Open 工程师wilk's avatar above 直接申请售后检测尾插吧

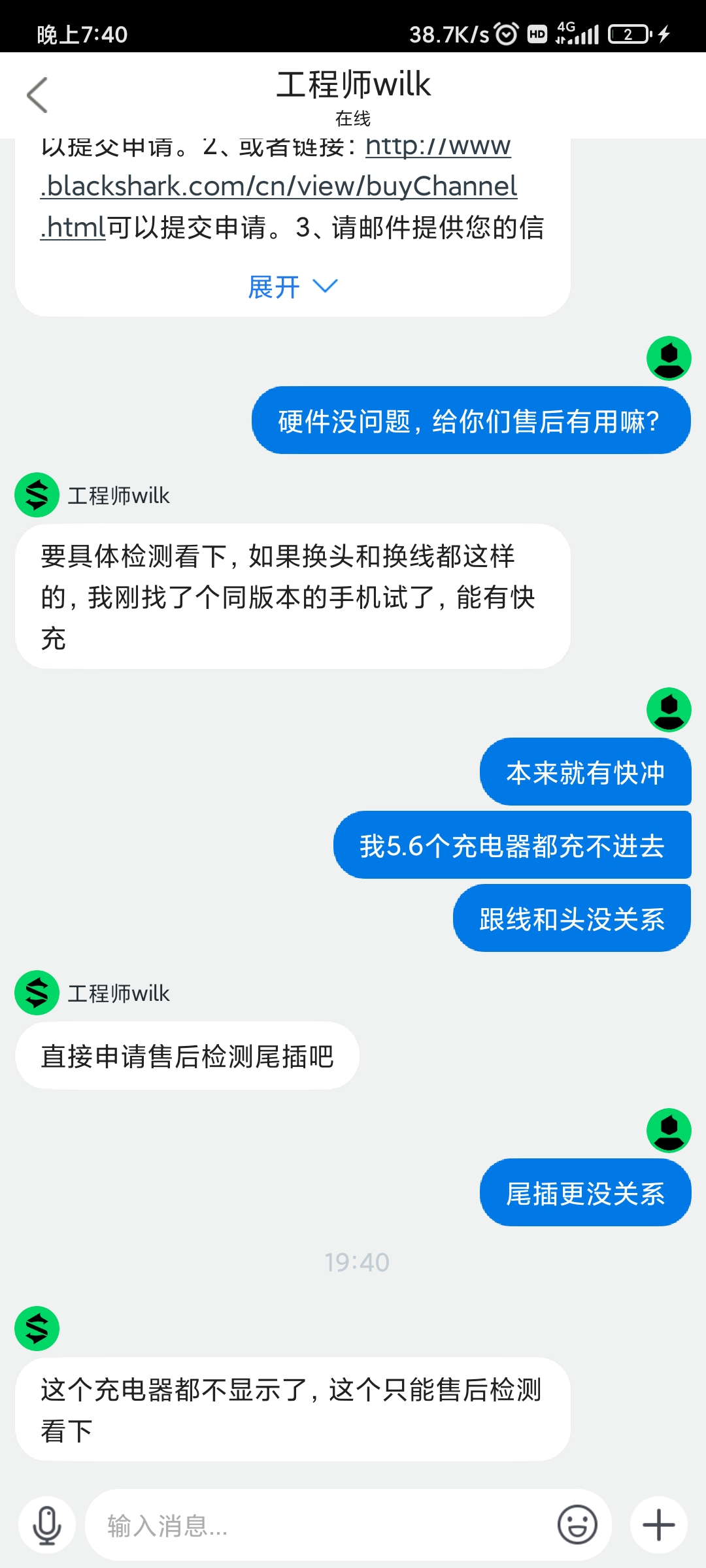click(x=37, y=992)
